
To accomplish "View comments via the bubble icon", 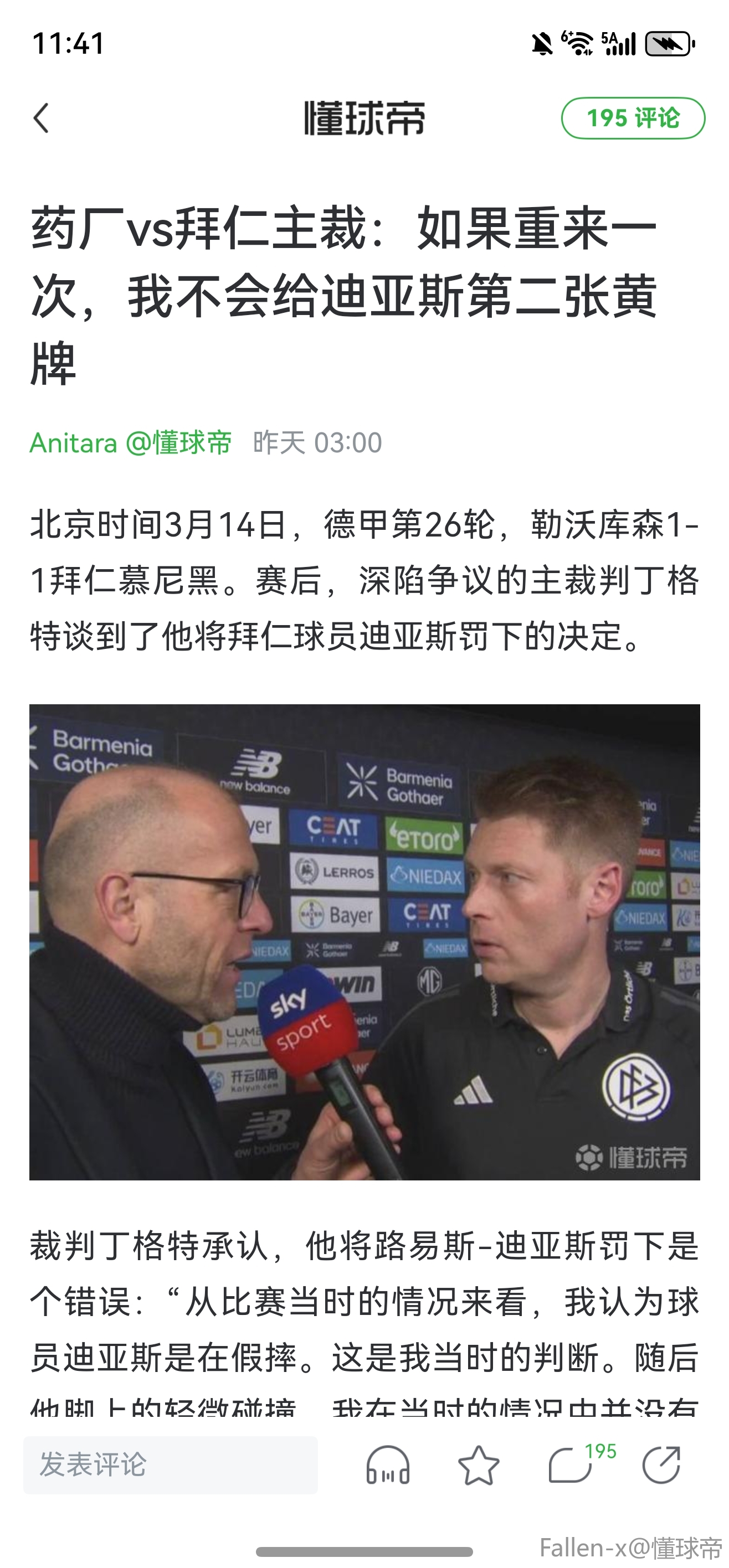I will click(x=570, y=1465).
